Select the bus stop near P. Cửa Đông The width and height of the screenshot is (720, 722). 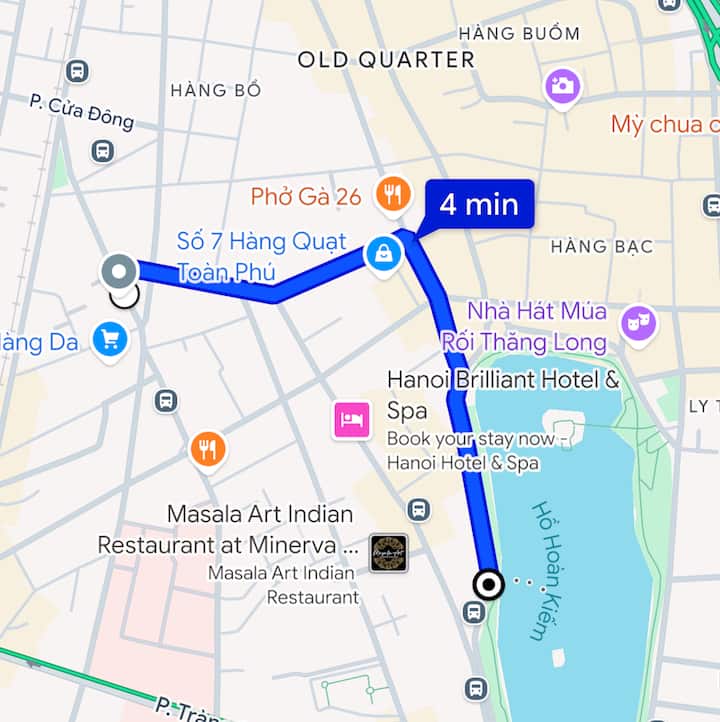[x=102, y=151]
